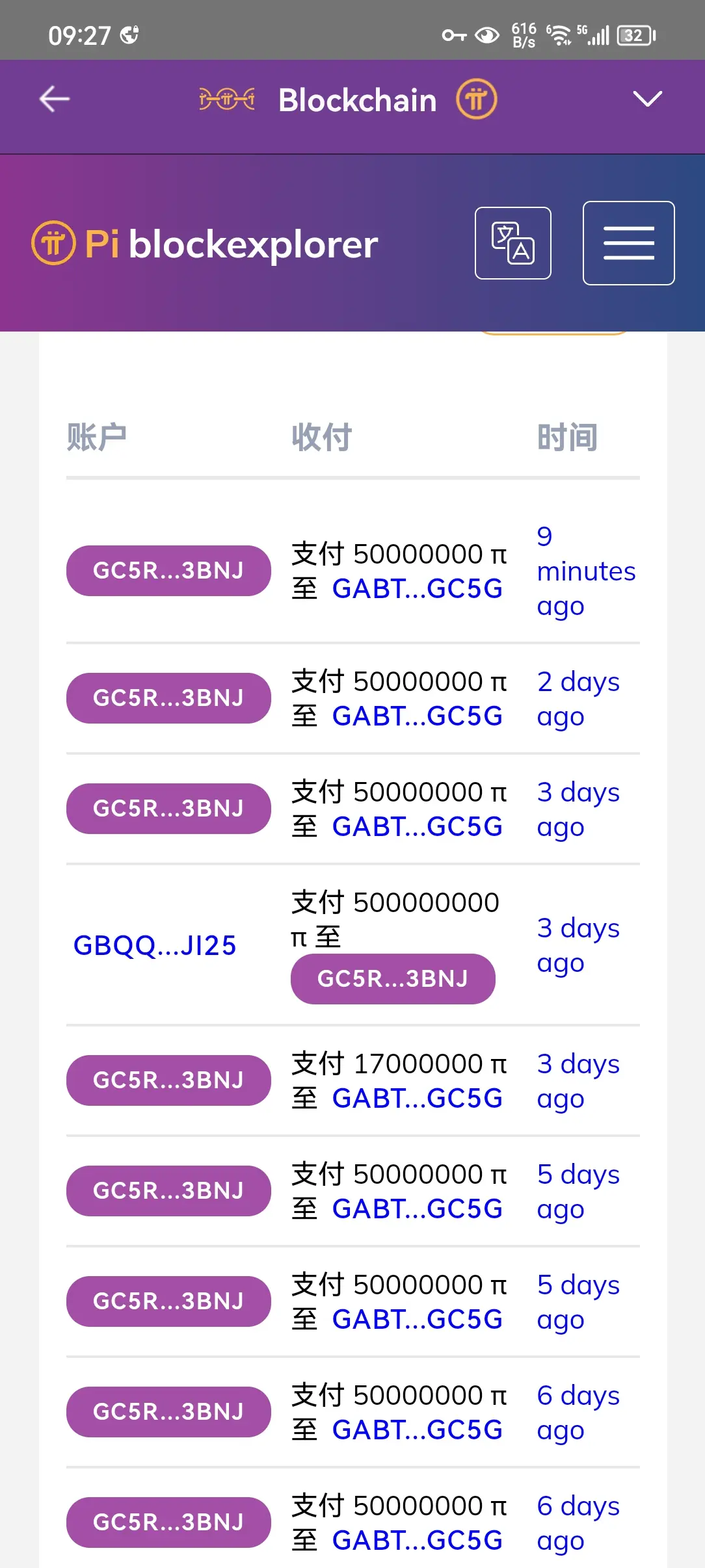
Task: Open account GBQQ...JI25
Action: [x=155, y=945]
